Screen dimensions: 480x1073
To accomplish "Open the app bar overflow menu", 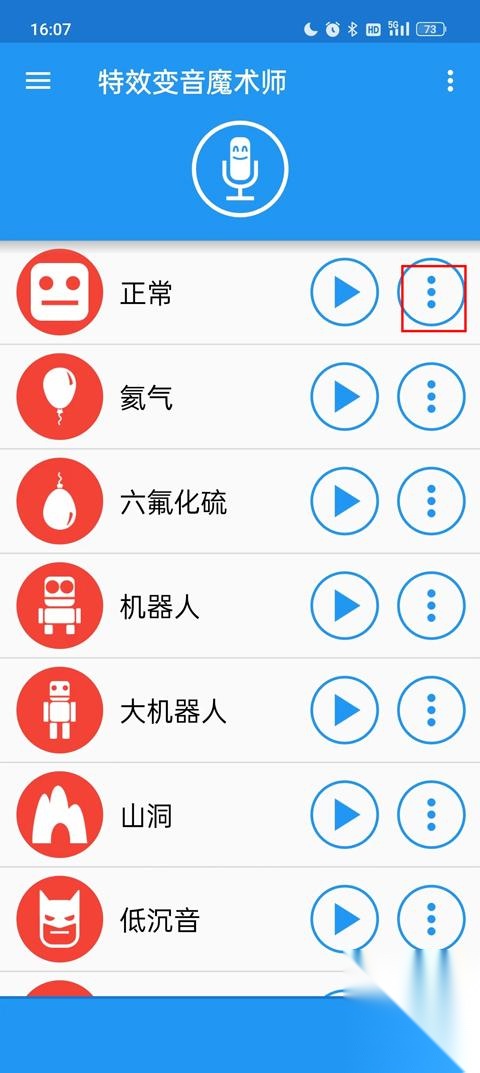I will (x=450, y=81).
